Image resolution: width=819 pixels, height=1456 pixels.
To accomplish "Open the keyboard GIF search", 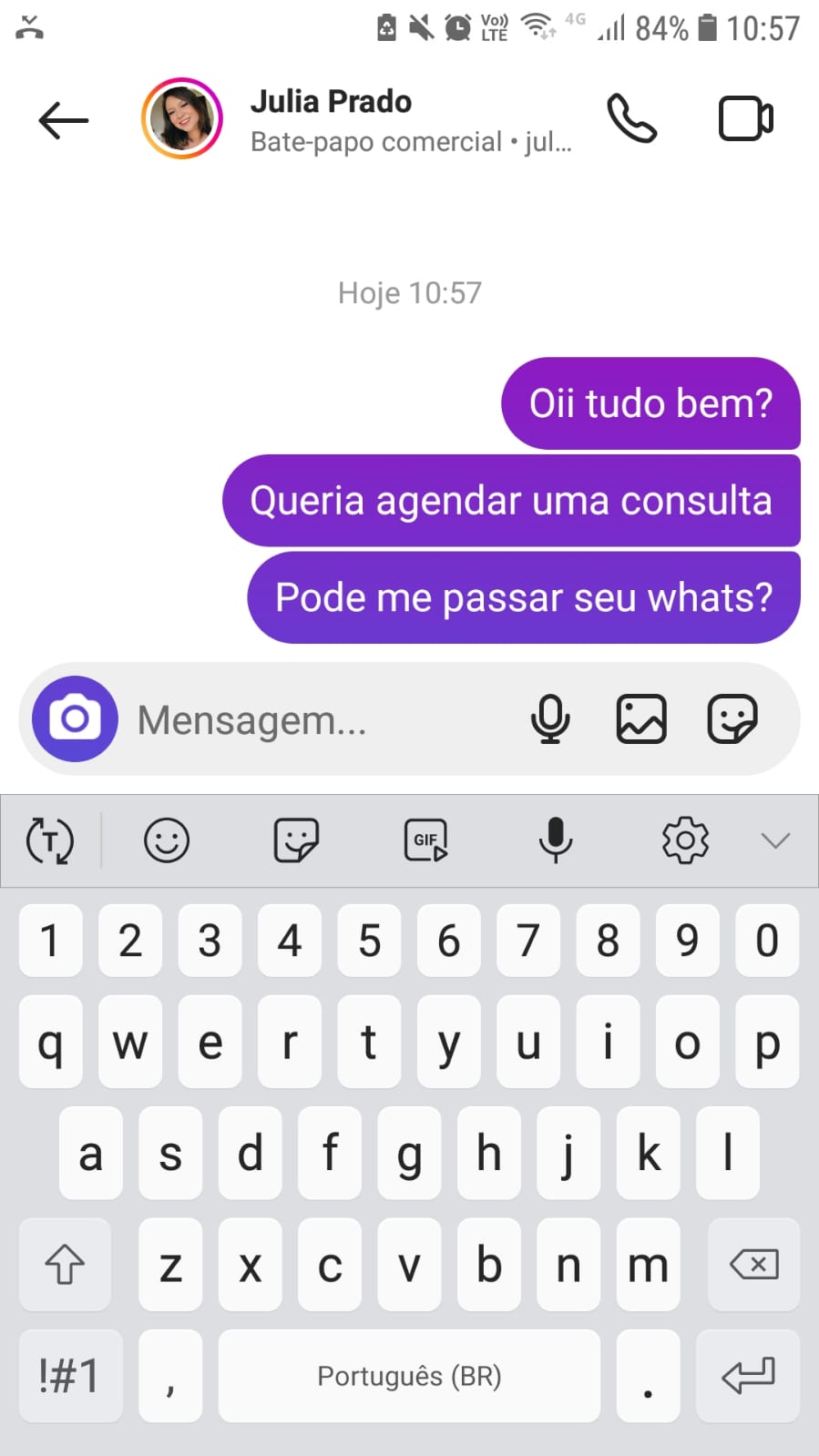I will [425, 840].
